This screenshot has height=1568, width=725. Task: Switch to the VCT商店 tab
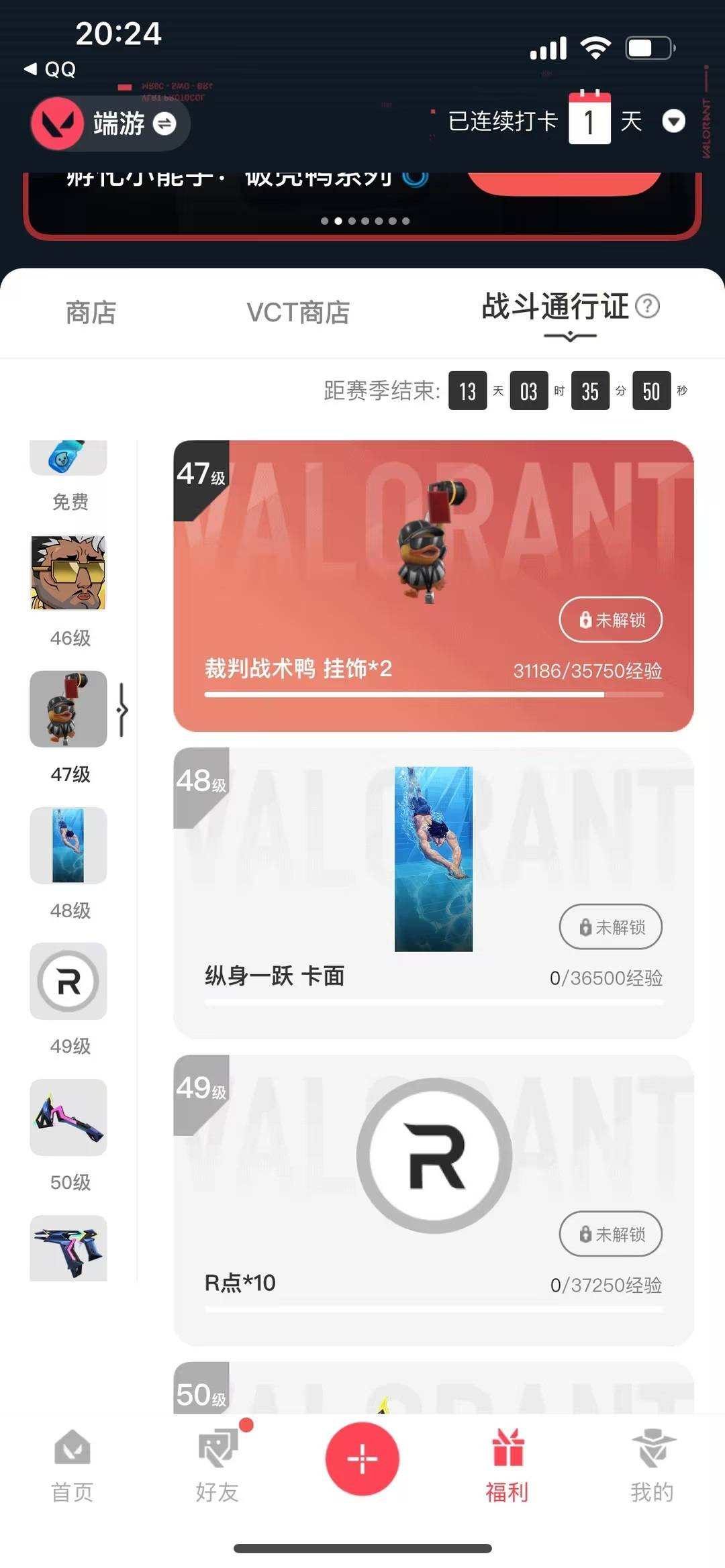(x=297, y=311)
